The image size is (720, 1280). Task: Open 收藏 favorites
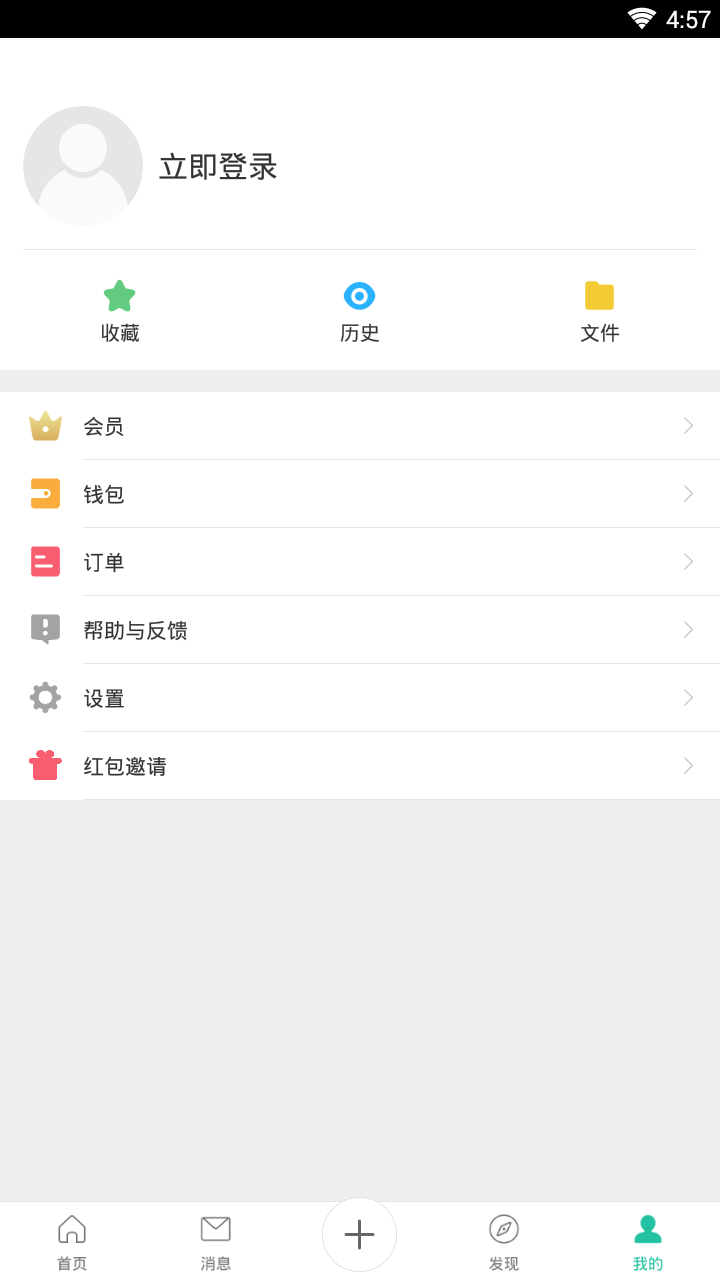click(120, 312)
